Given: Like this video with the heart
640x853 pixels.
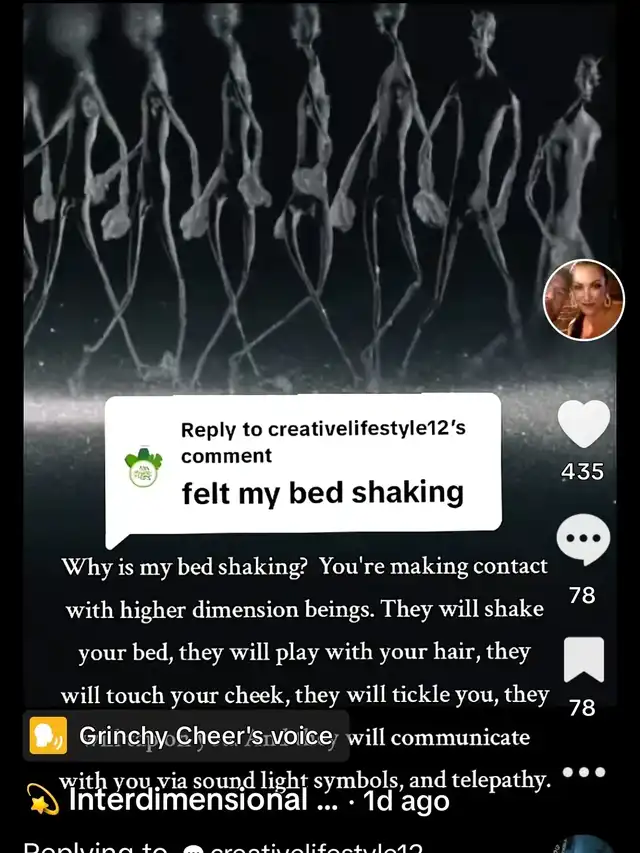Looking at the screenshot, I should click(x=583, y=424).
